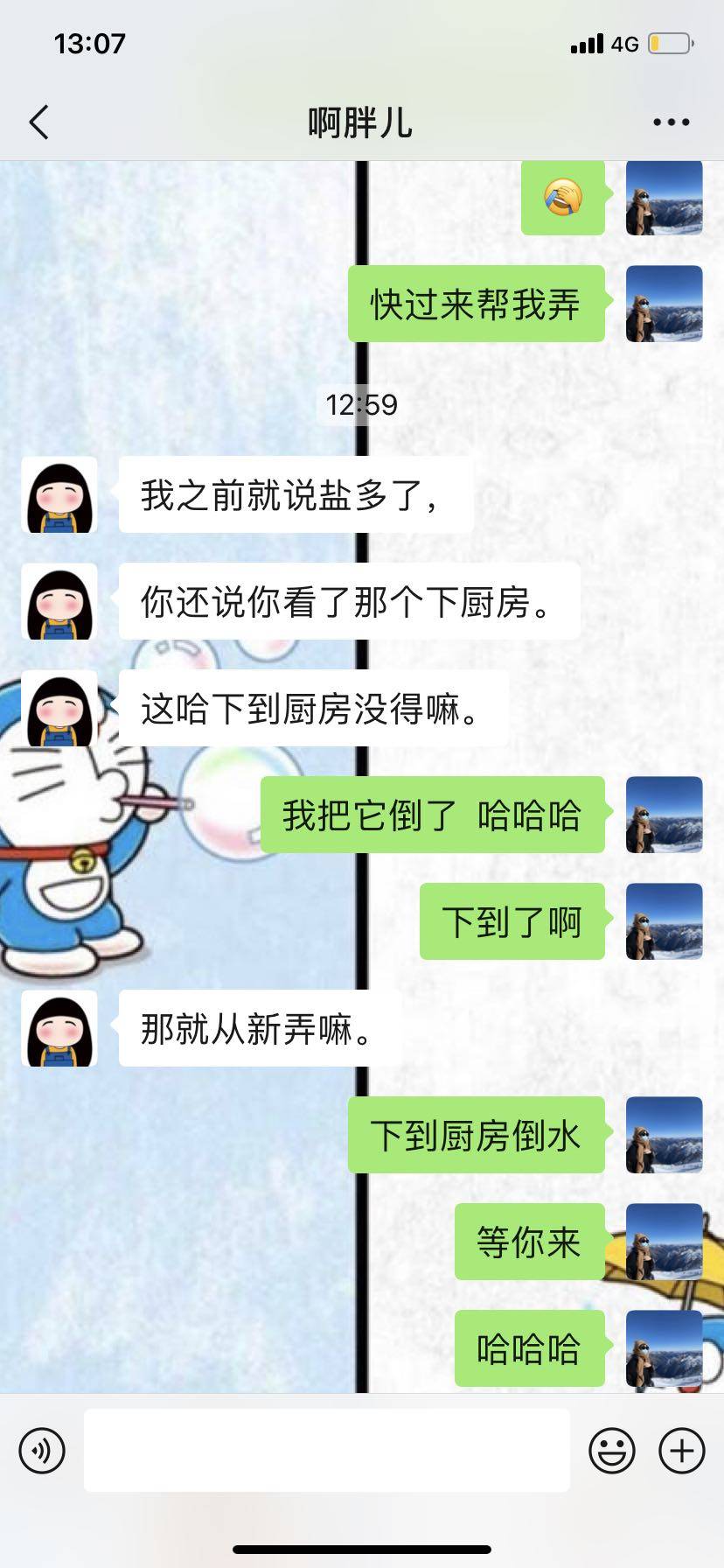Open contact avatar beside 我之前就说盐多了
The height and width of the screenshot is (1568, 724).
click(x=59, y=494)
